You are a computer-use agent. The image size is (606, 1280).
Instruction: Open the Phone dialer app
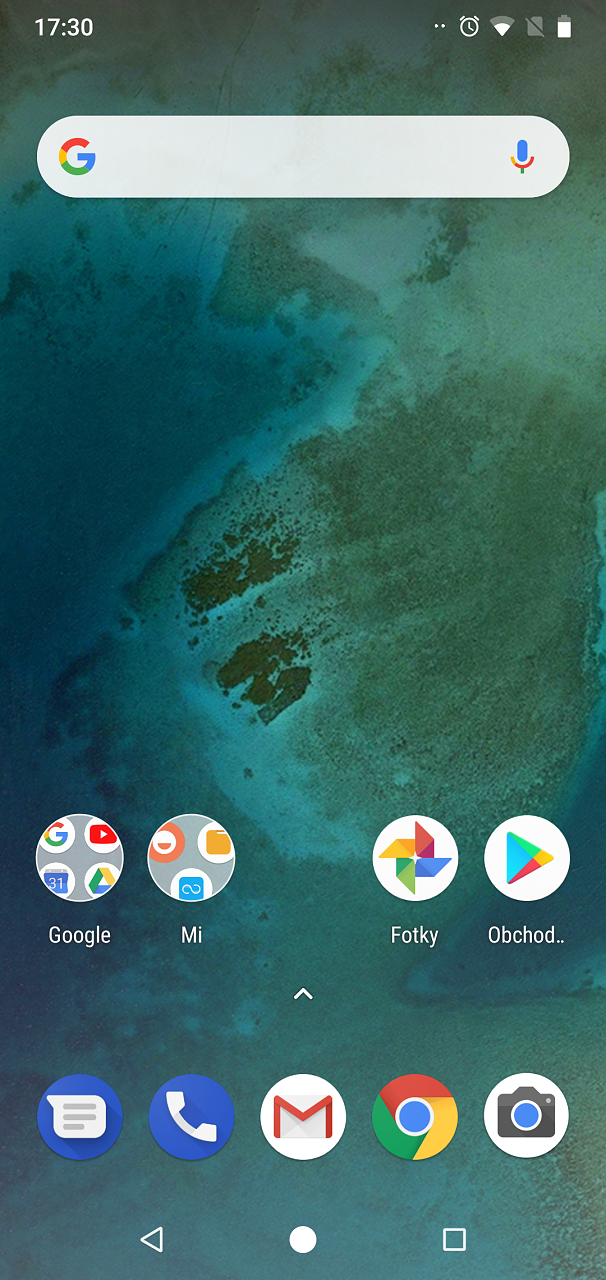click(x=191, y=1117)
